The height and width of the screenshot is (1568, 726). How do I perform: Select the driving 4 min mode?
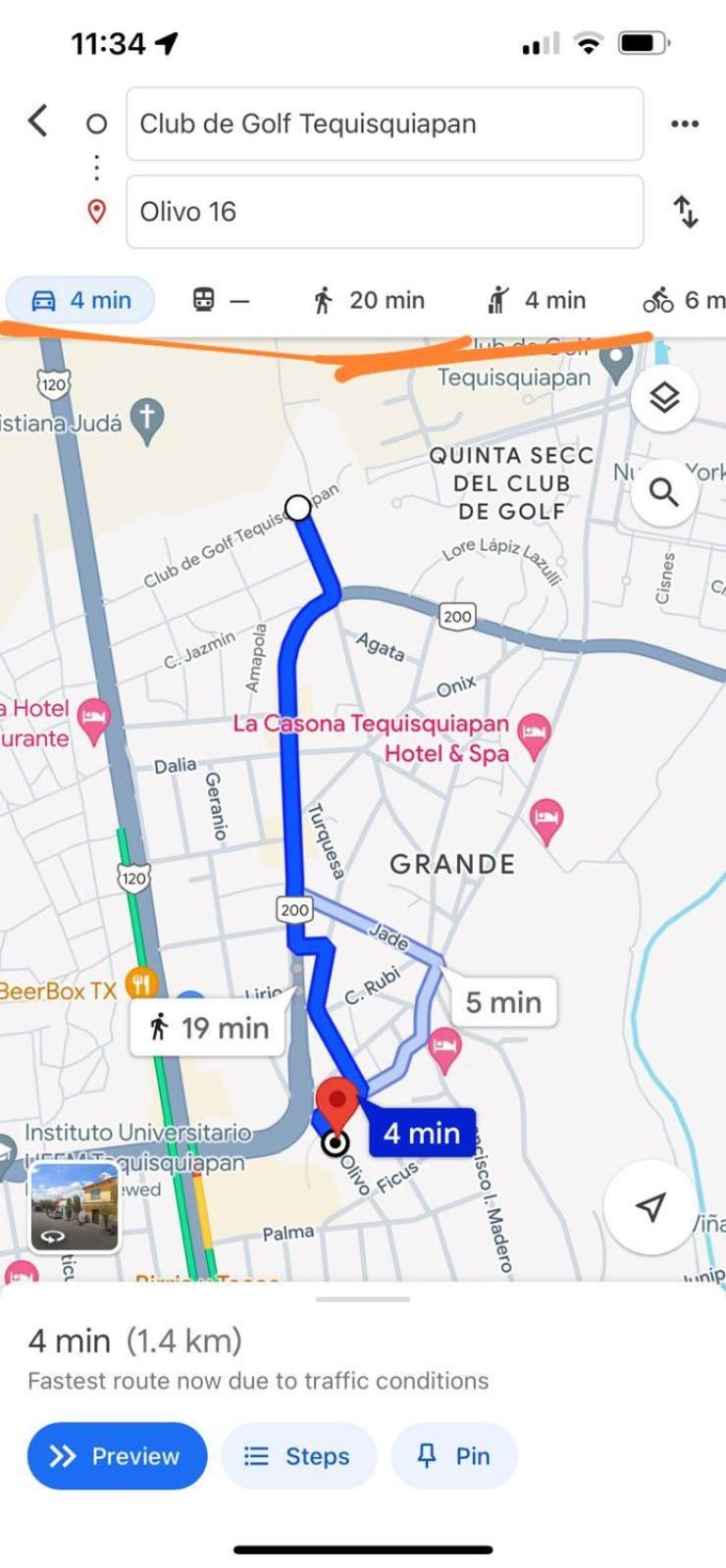(x=81, y=300)
